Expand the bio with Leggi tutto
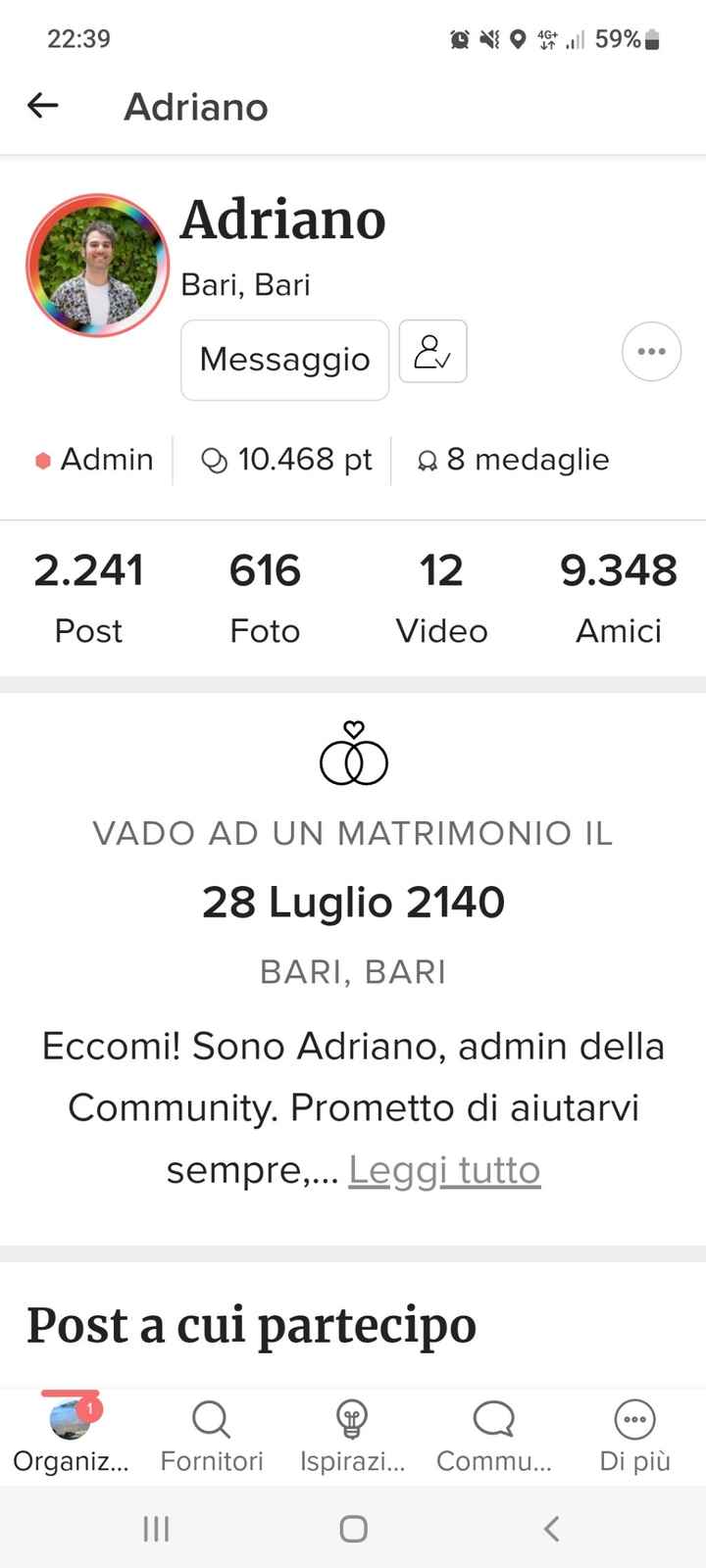This screenshot has width=706, height=1568. (x=444, y=1170)
